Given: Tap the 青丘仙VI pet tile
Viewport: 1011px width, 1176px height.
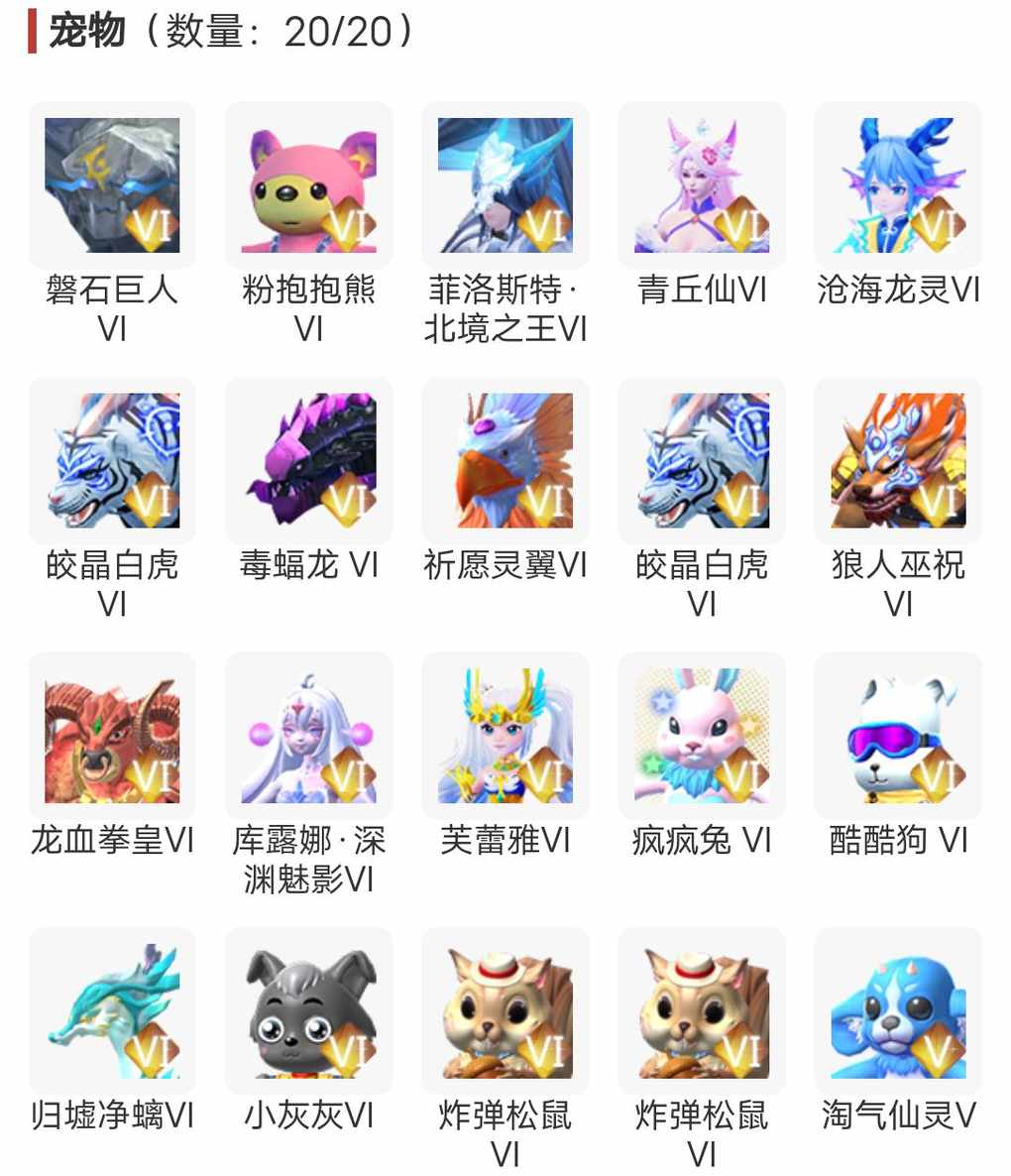Looking at the screenshot, I should pos(701,185).
